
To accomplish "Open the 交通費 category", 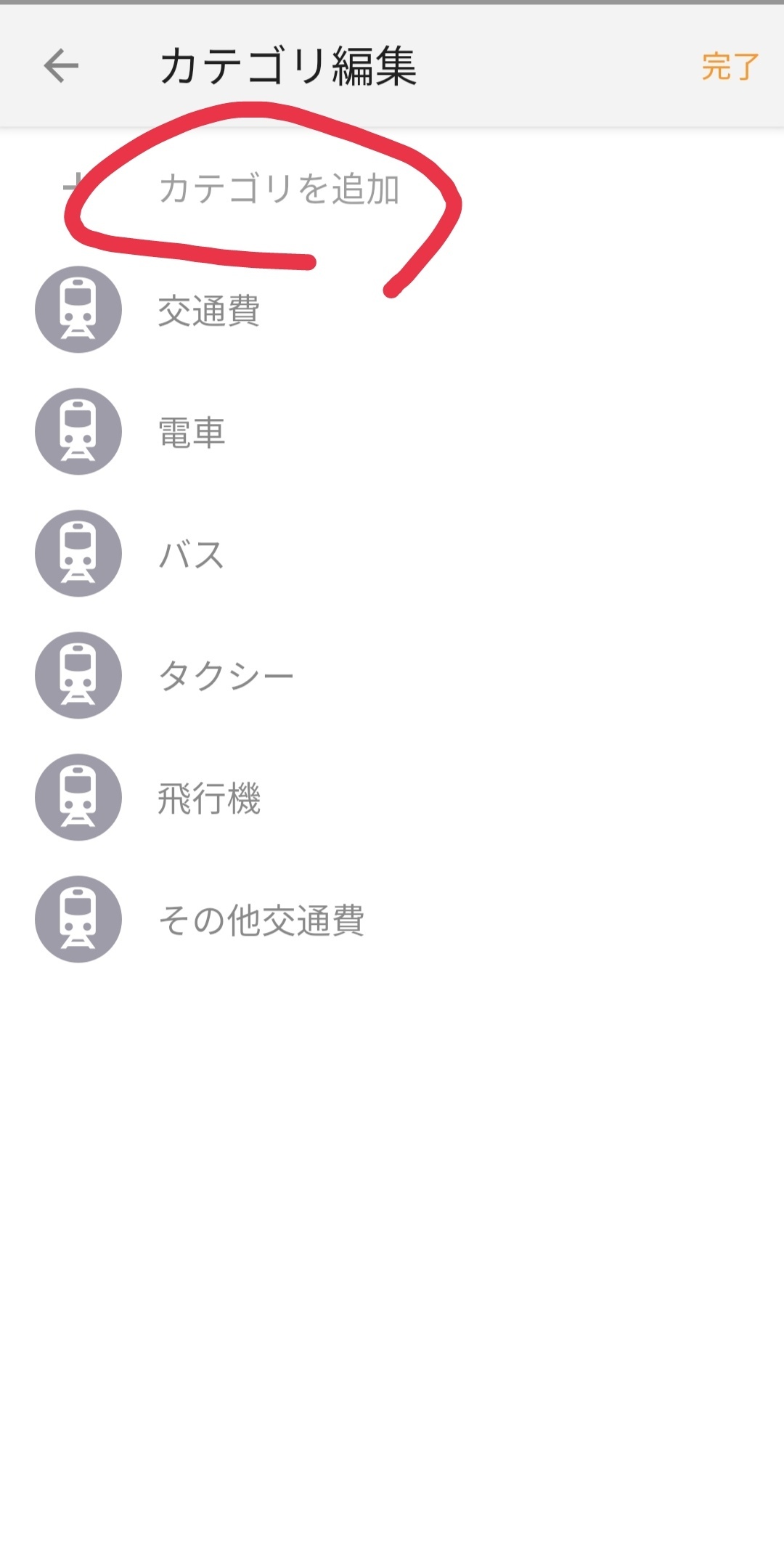I will [x=209, y=311].
